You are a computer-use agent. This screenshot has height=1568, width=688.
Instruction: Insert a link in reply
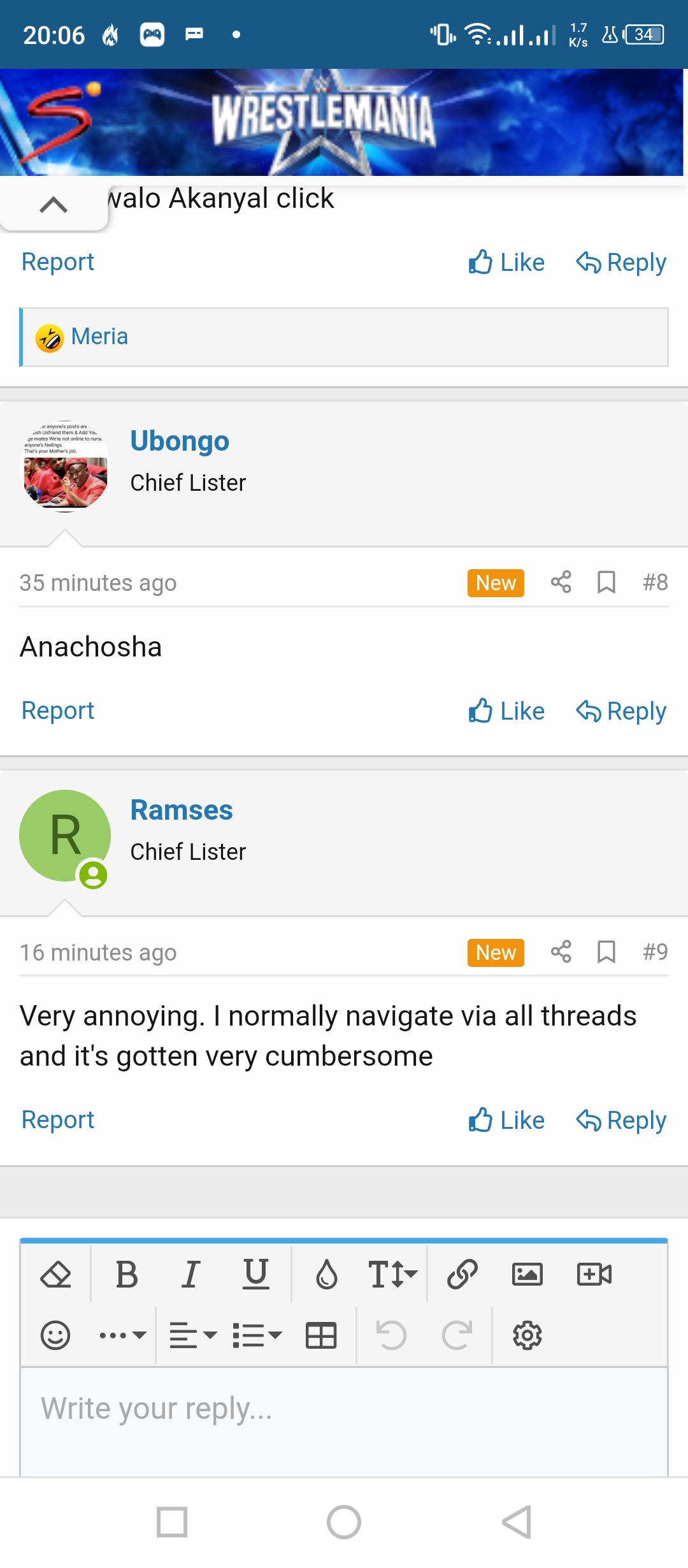[462, 1275]
